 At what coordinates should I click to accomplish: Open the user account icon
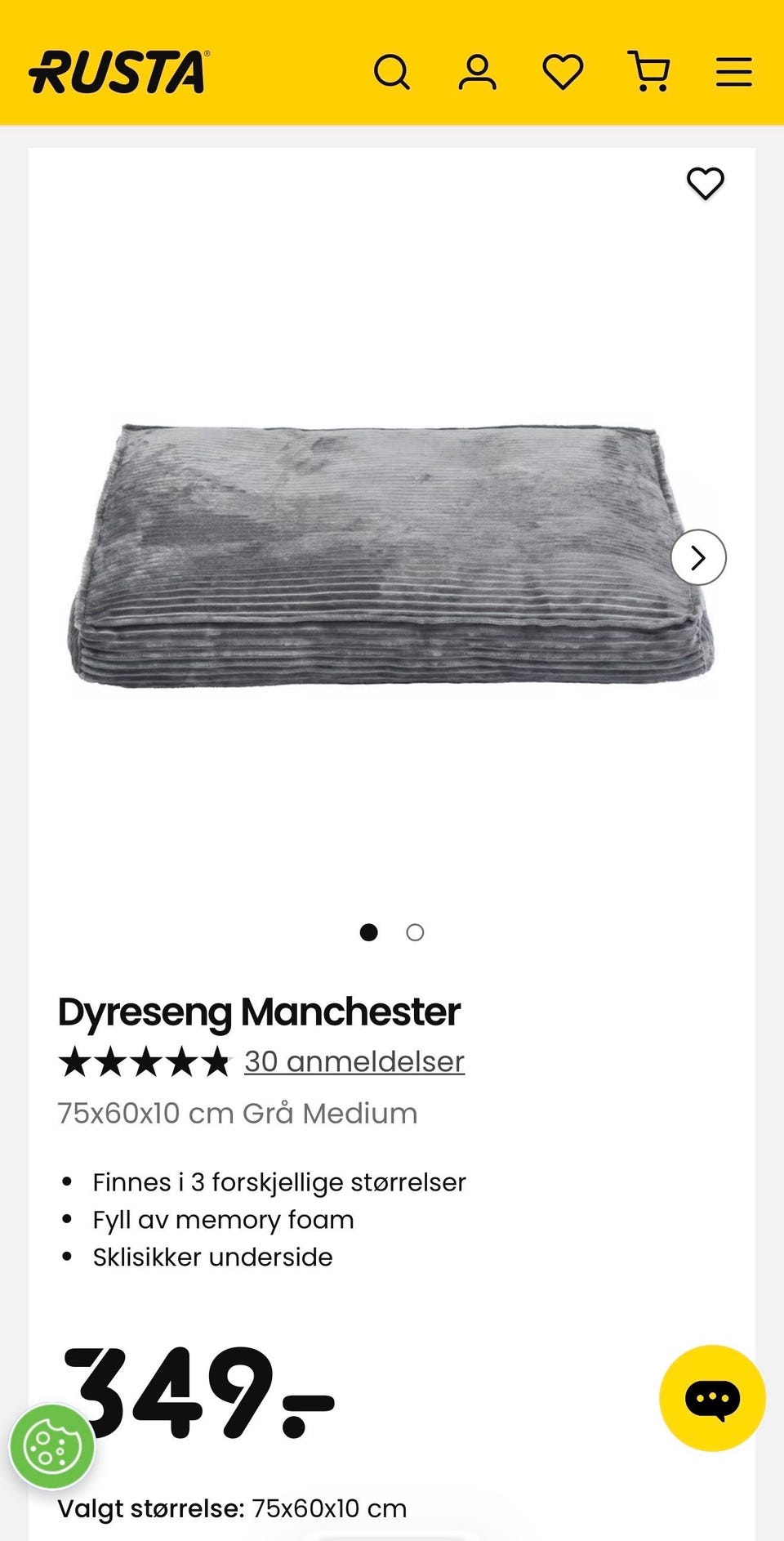tap(477, 72)
